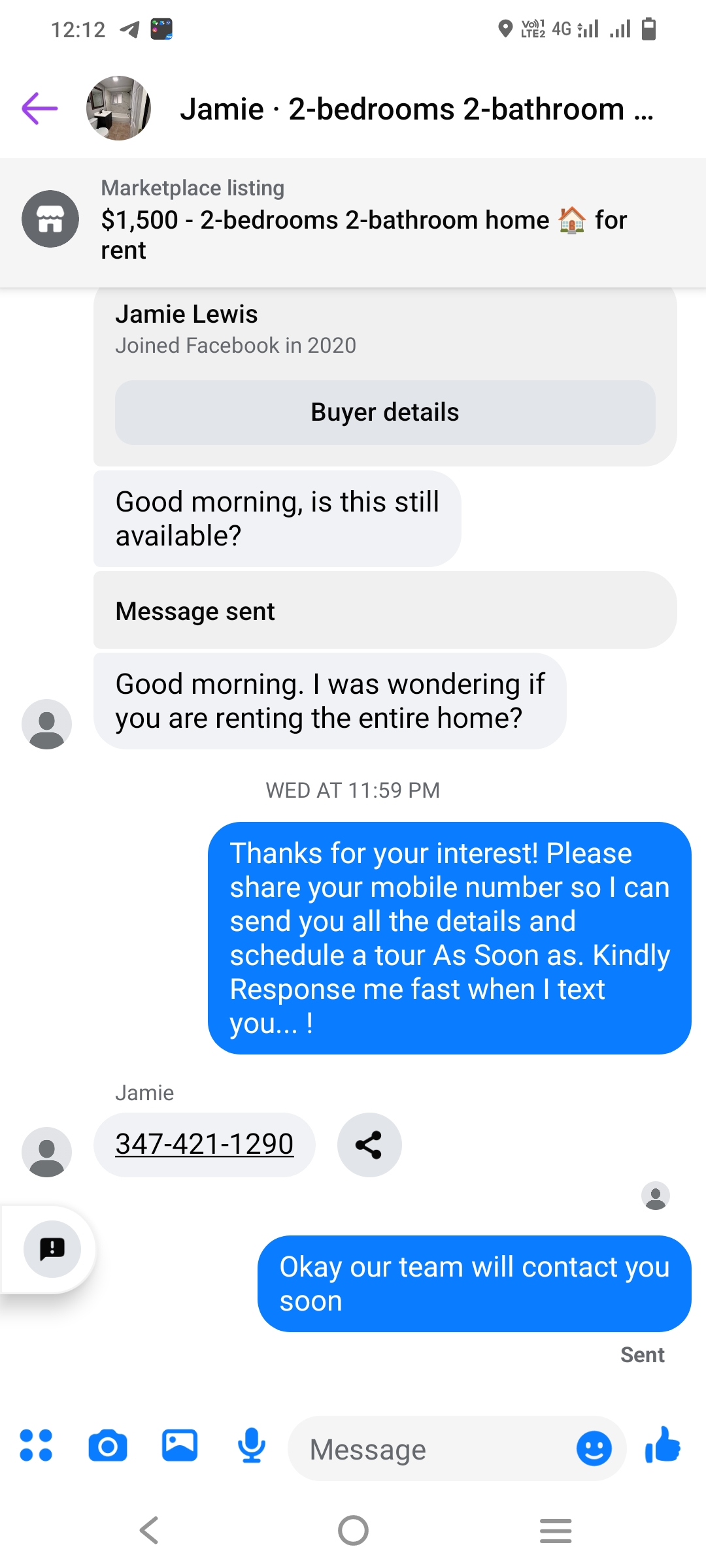The height and width of the screenshot is (1568, 706).
Task: Open the emoji picker
Action: [594, 1449]
